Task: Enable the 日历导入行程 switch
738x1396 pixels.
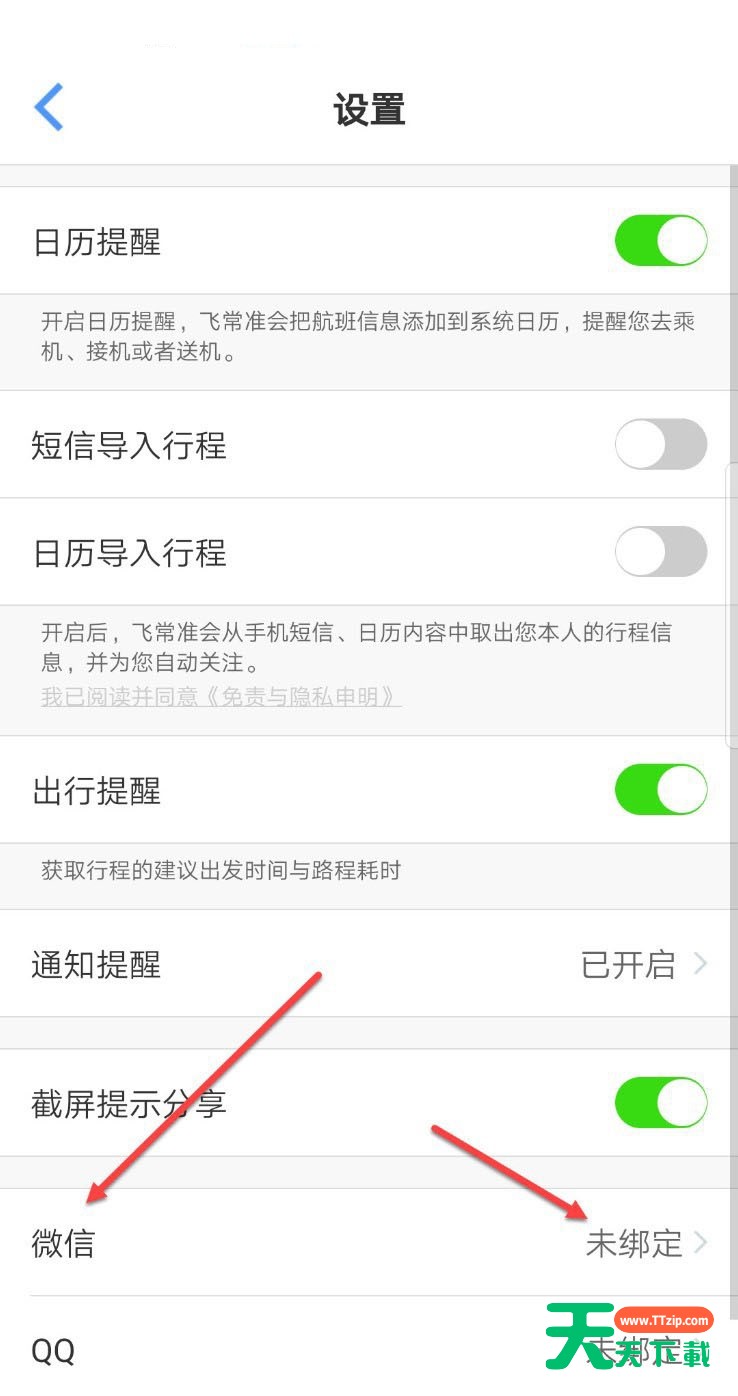Action: 660,552
